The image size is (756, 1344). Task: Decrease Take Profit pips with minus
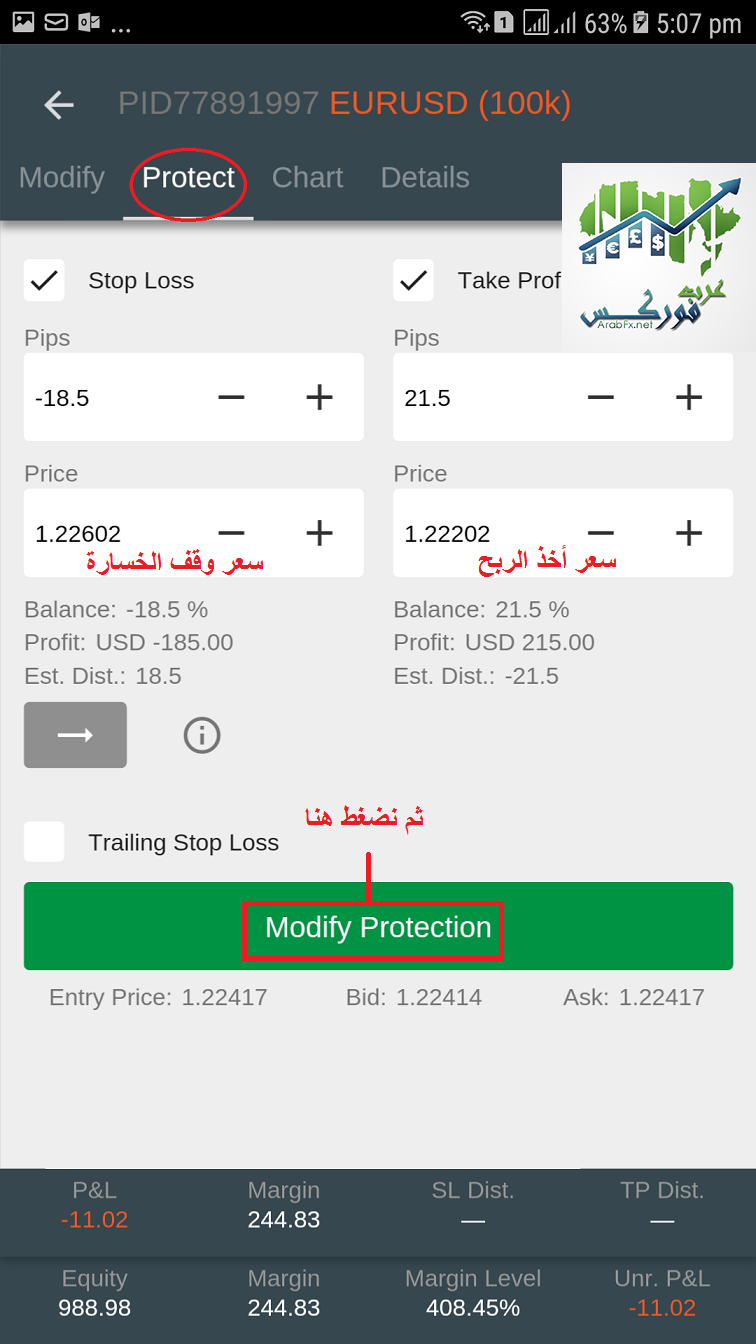click(600, 398)
